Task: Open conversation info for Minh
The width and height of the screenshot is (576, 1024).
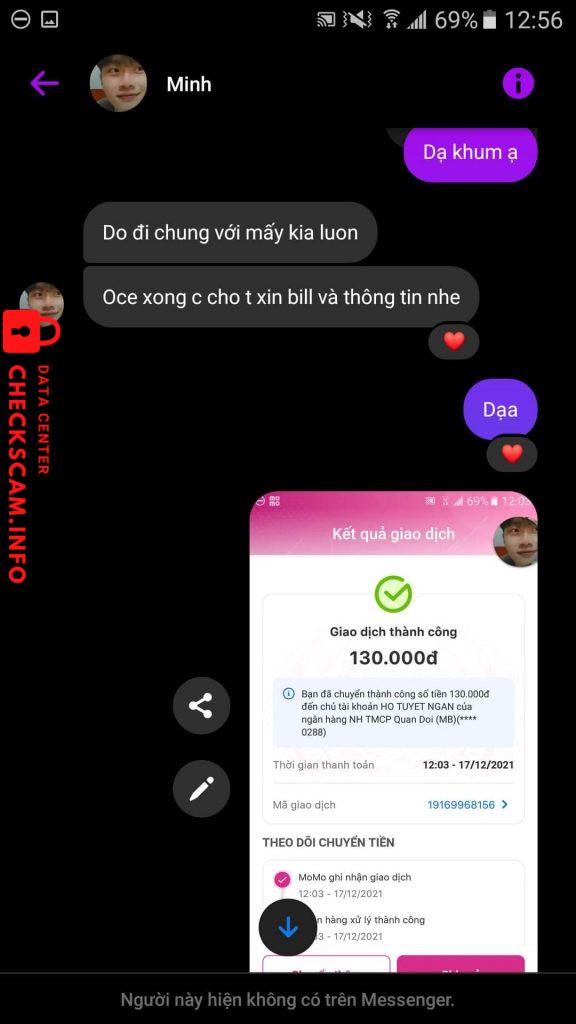Action: point(518,84)
